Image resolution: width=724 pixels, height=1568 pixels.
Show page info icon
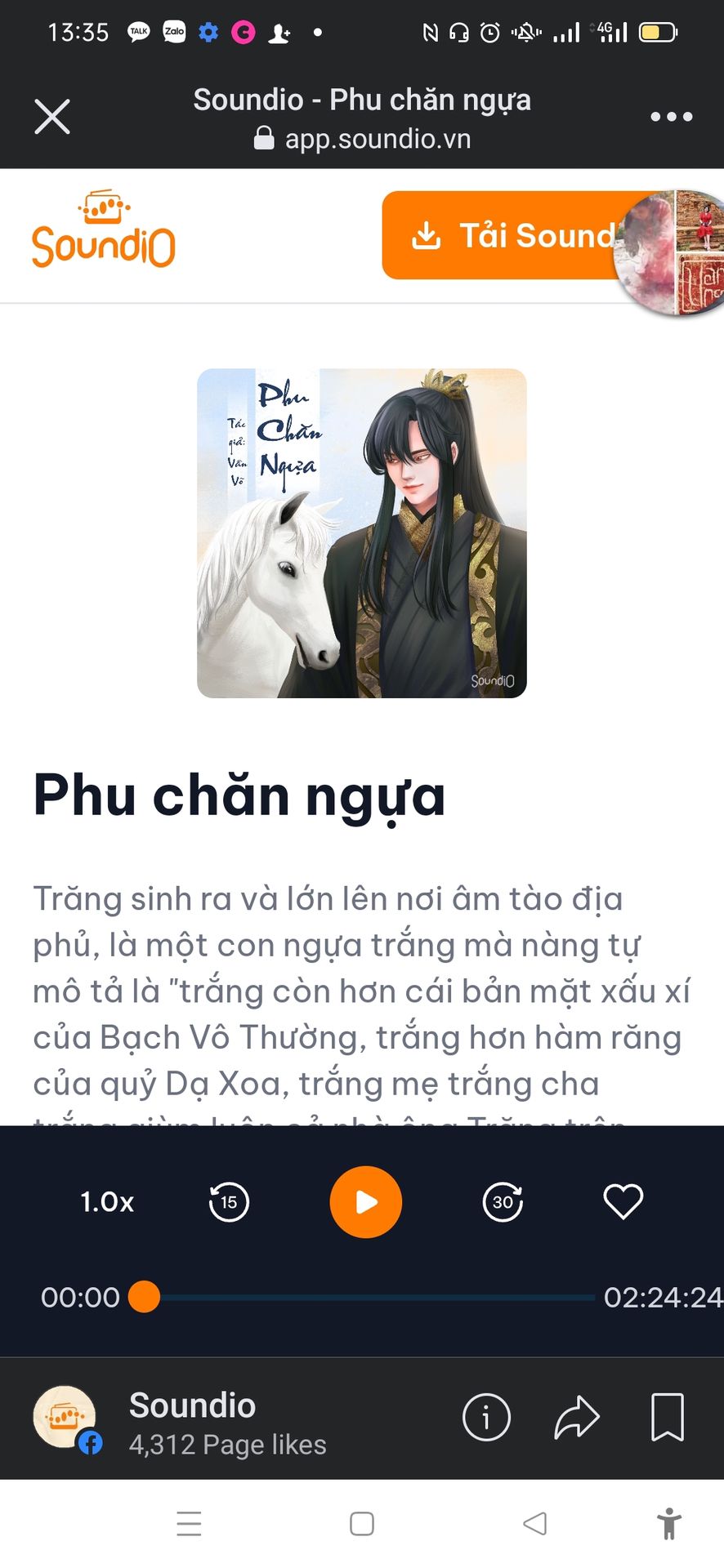(486, 1418)
